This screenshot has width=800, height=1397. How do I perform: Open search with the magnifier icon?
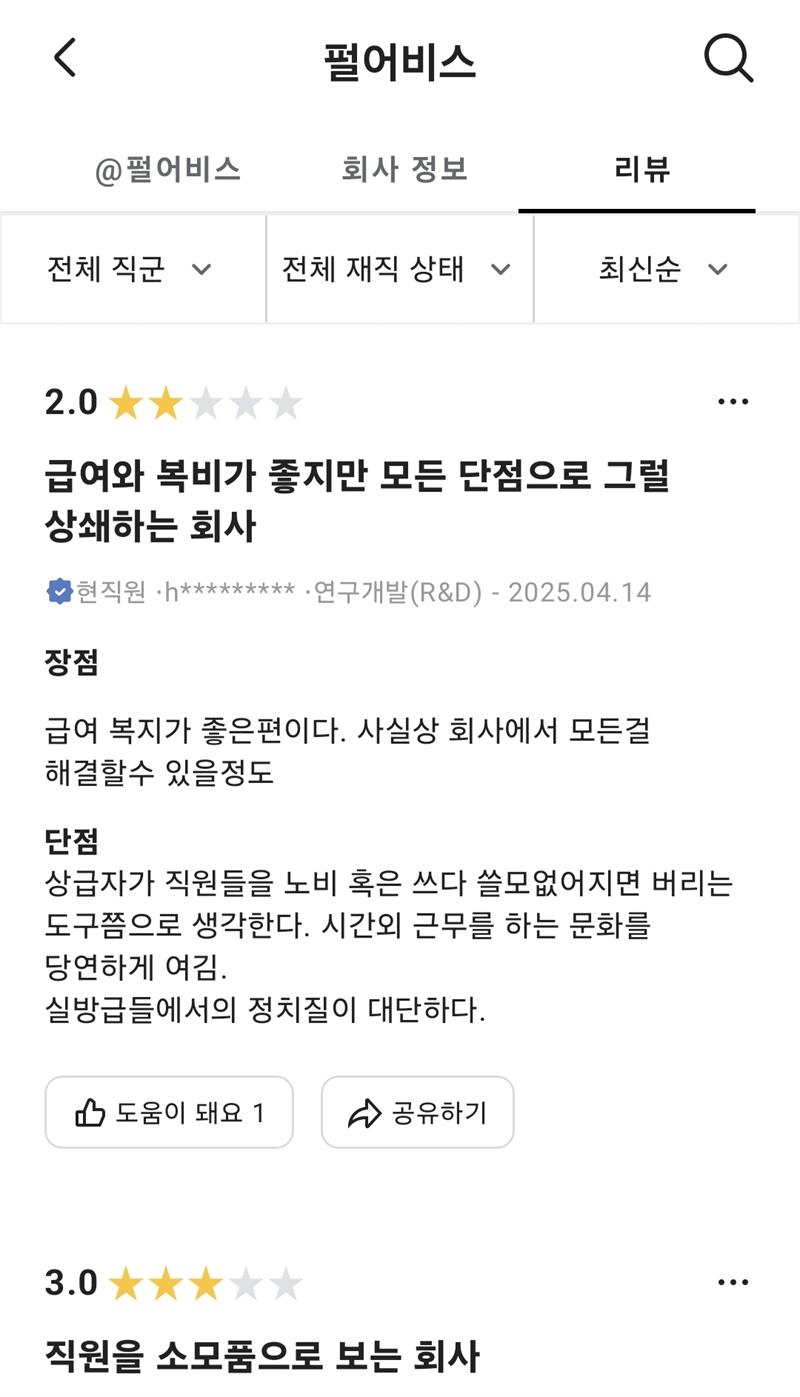(x=728, y=59)
